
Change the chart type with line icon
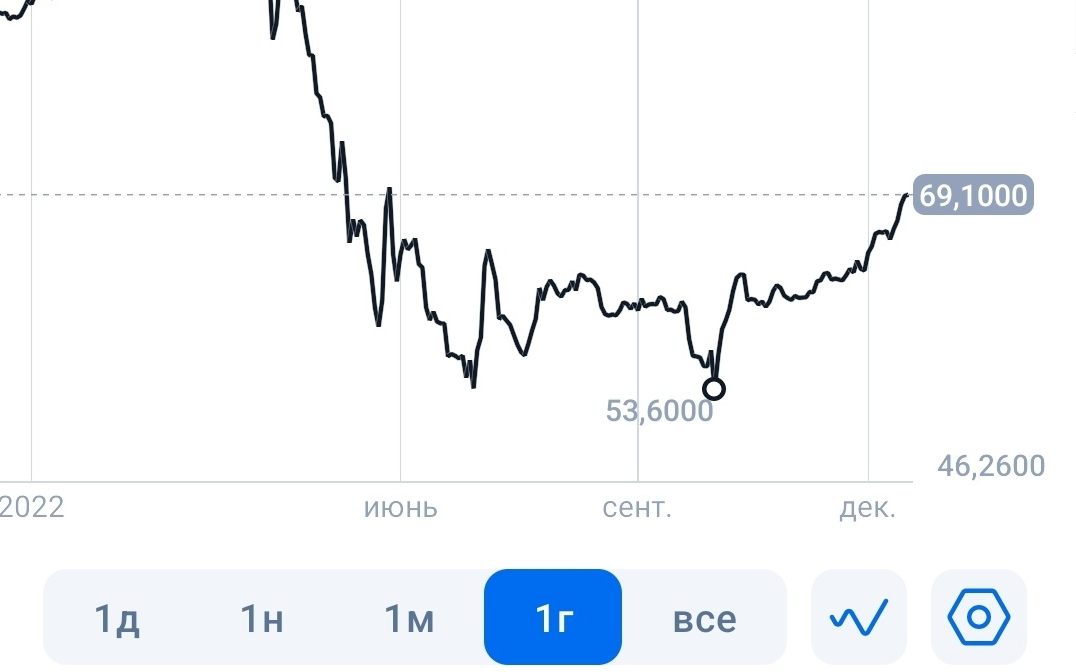click(x=859, y=618)
